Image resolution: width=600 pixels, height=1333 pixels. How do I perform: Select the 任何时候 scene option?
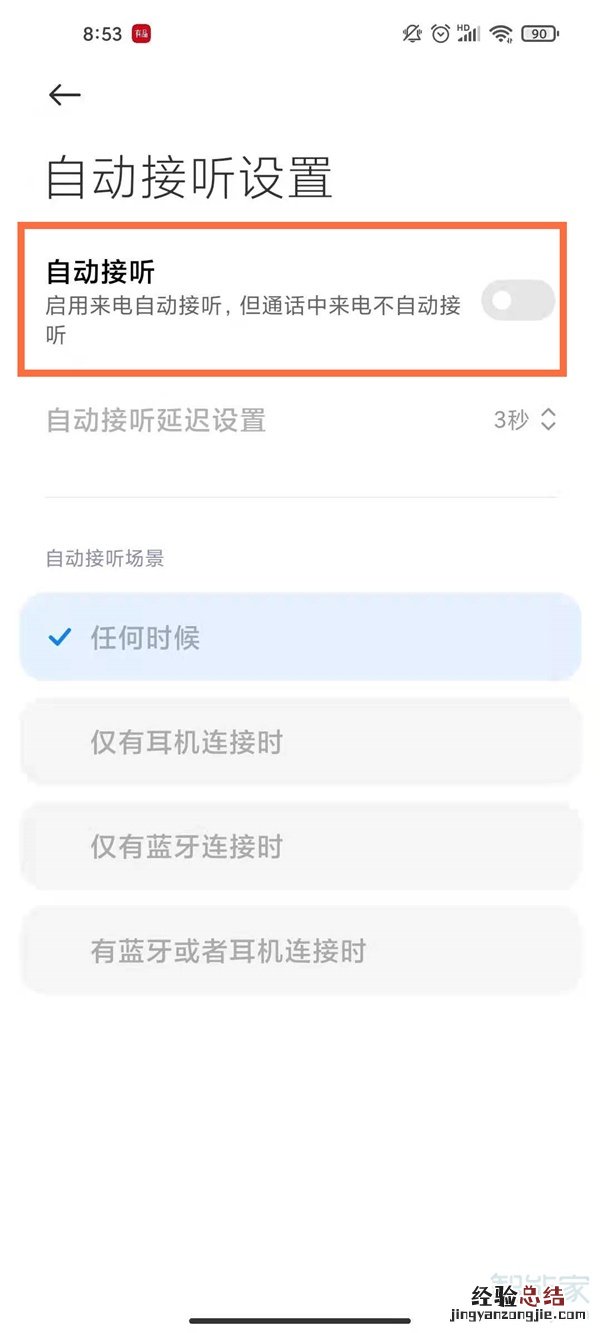coord(300,637)
